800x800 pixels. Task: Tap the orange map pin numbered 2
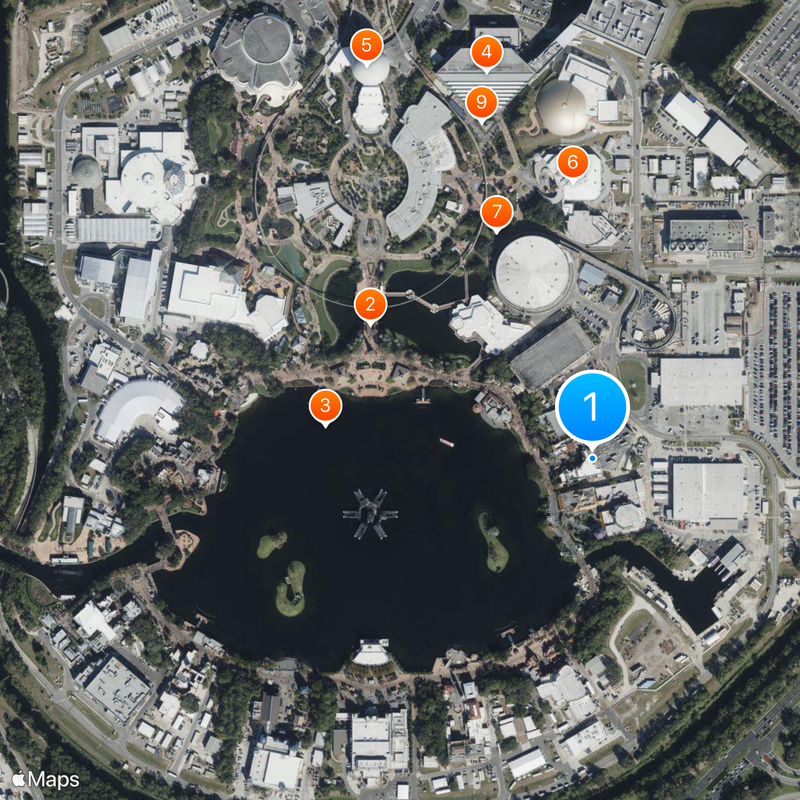pyautogui.click(x=370, y=304)
